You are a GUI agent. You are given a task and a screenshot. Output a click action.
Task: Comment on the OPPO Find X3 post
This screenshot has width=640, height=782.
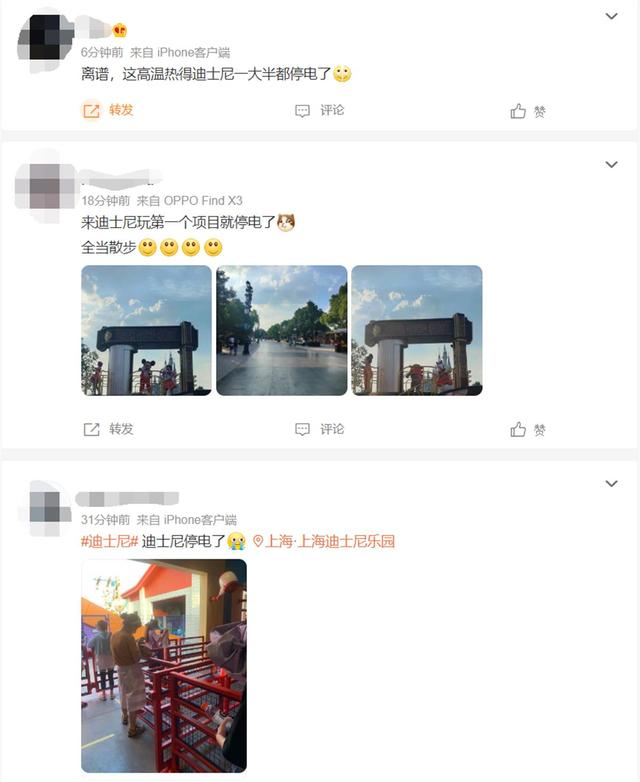320,429
